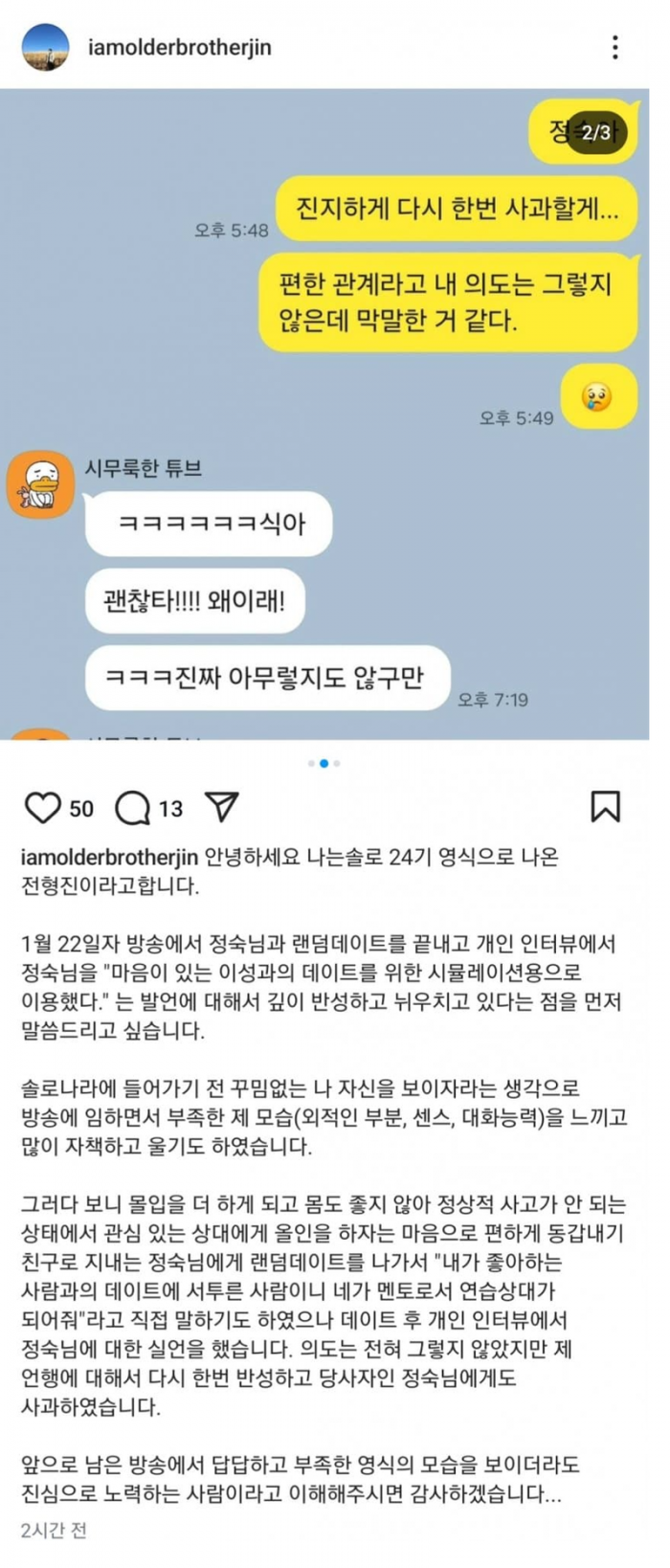Viewport: 670px width, 1568px height.
Task: Tap the username at caption start
Action: 109,856
